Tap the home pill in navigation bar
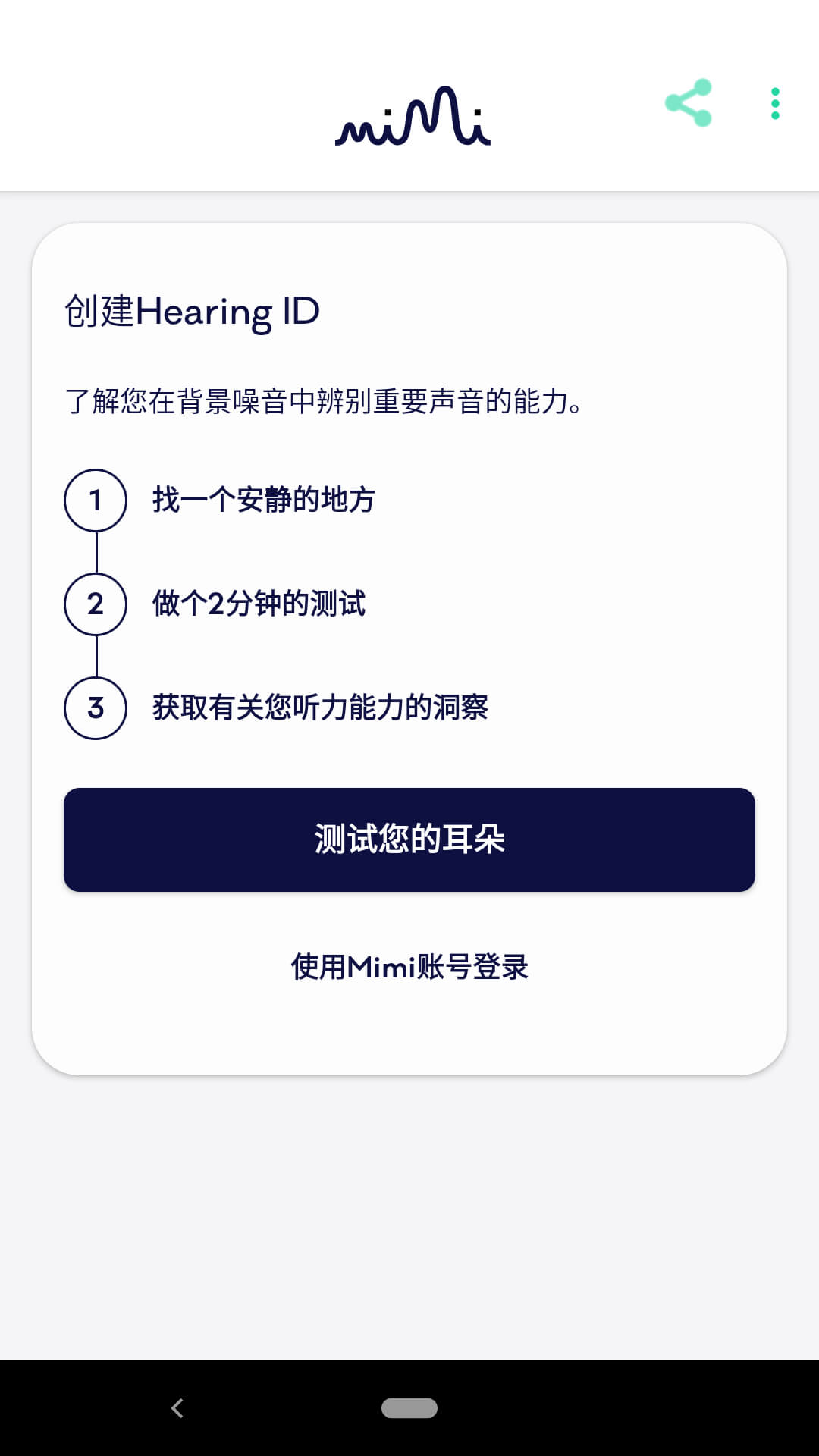The image size is (819, 1456). [409, 1408]
